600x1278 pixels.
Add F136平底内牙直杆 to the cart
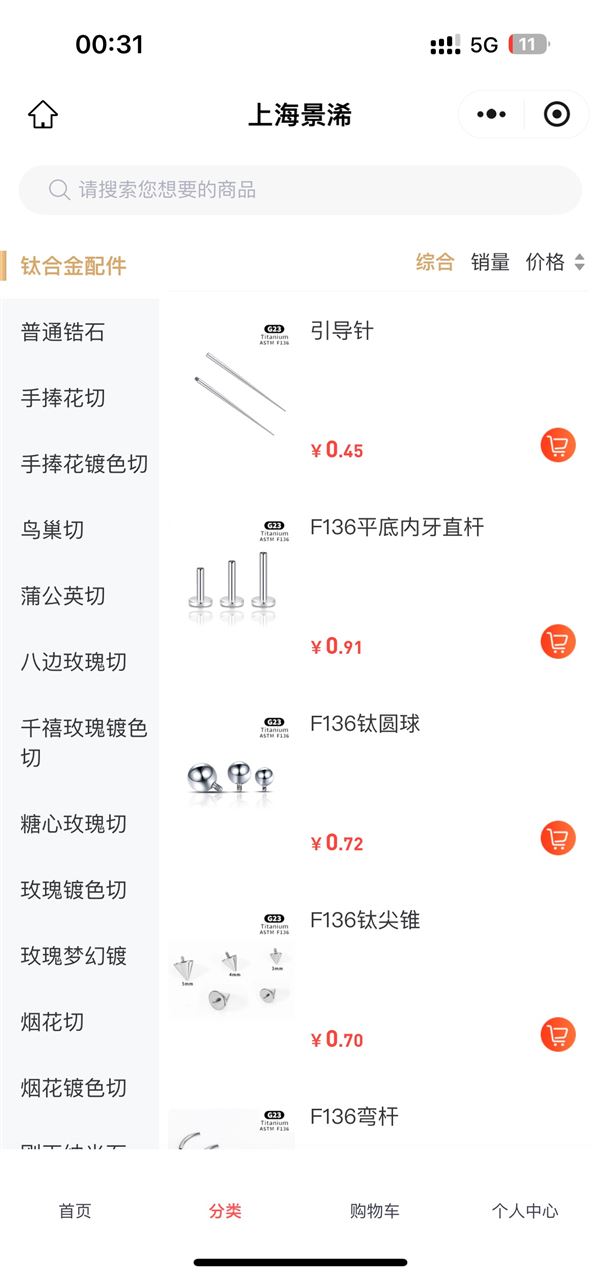tap(558, 642)
